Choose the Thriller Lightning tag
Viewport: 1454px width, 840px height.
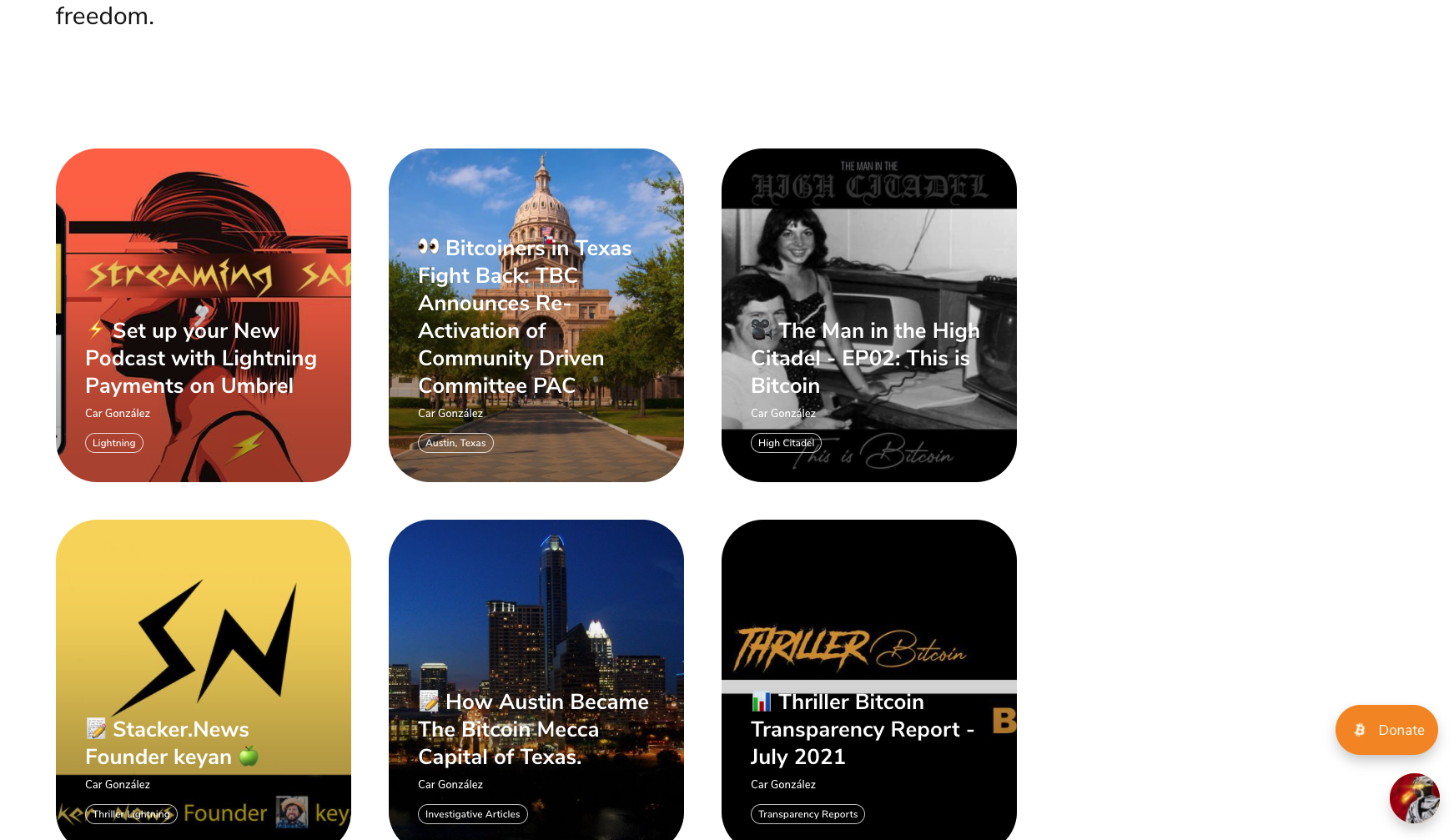point(131,814)
